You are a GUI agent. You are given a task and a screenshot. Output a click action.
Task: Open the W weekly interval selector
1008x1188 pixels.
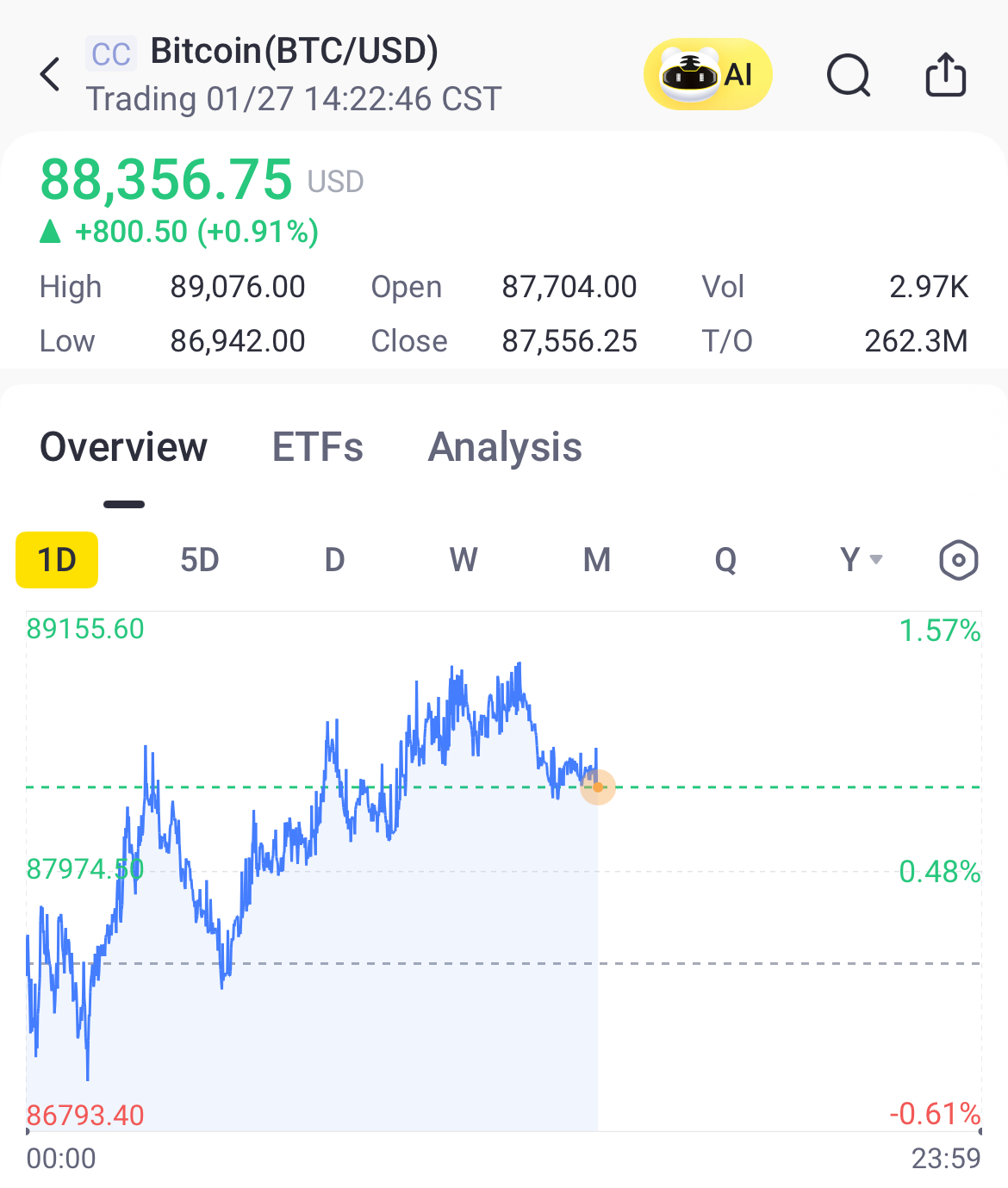pos(464,559)
